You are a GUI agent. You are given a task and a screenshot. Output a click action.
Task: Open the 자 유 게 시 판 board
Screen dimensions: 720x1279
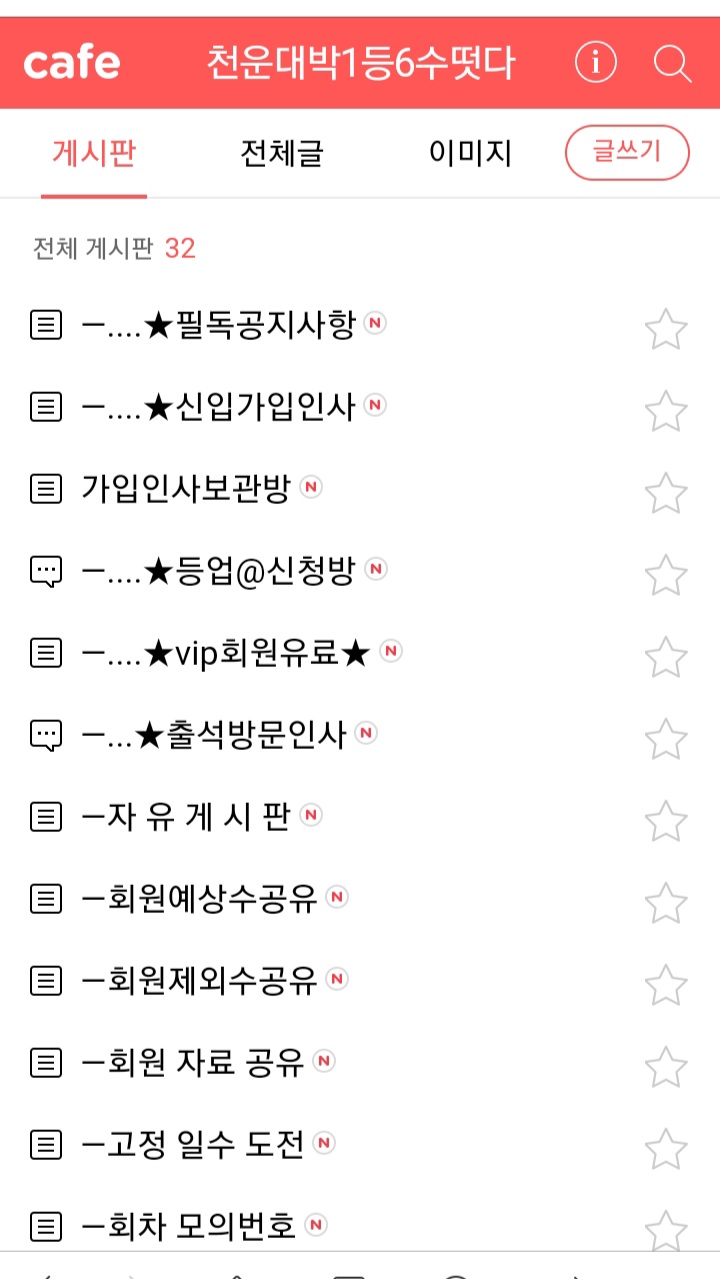click(x=186, y=817)
